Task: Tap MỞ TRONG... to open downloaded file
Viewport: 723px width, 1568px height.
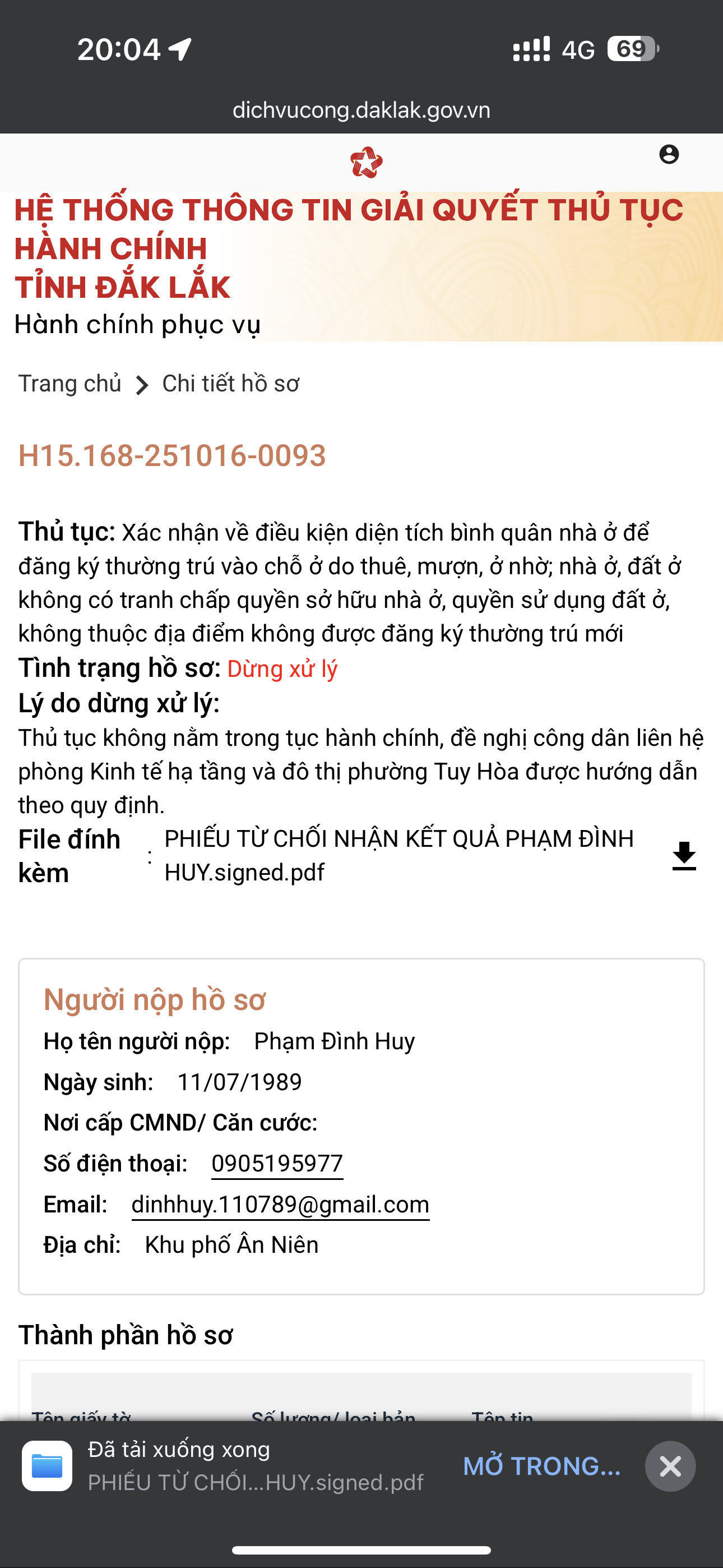Action: pos(541,1466)
